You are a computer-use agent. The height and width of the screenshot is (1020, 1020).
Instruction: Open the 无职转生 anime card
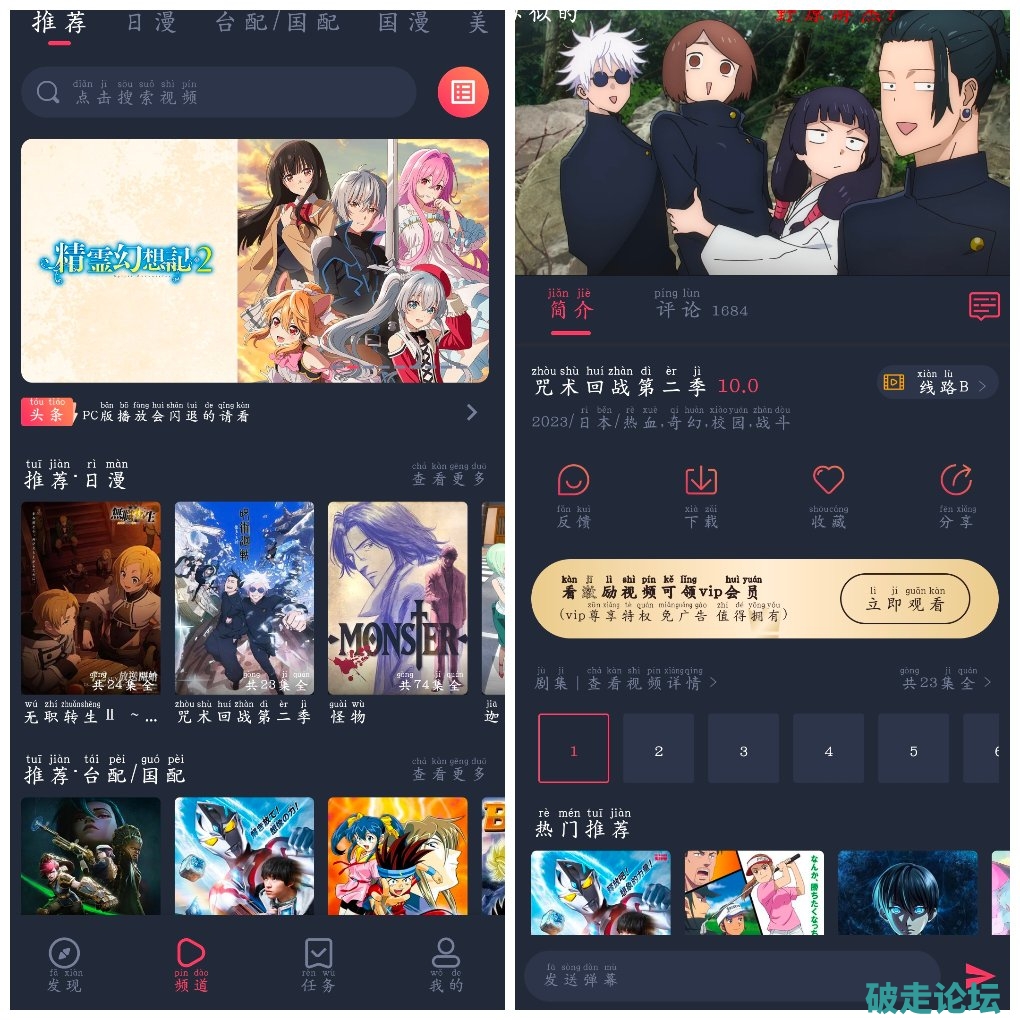(91, 598)
